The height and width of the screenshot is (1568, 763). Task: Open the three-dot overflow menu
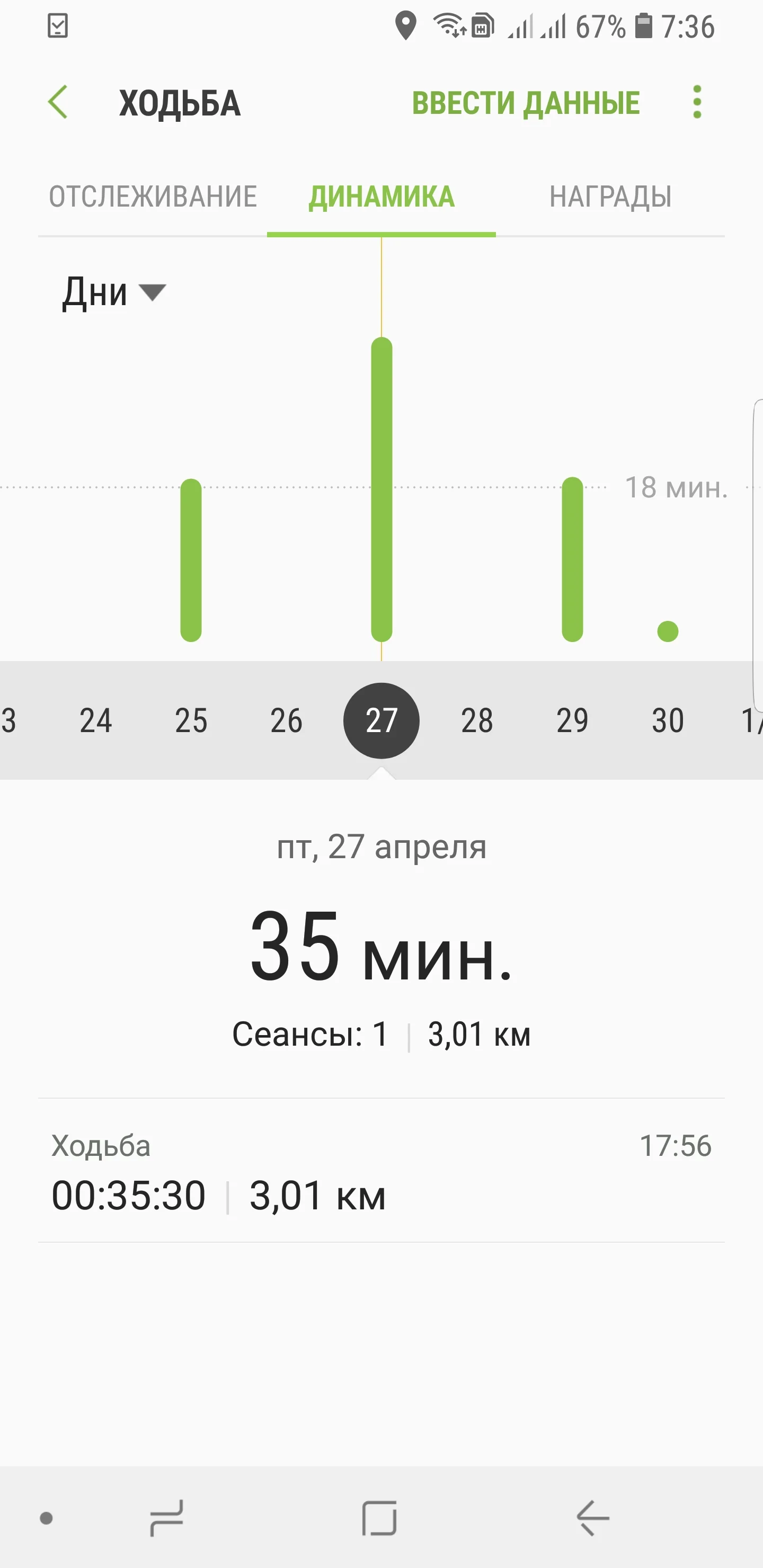[697, 102]
